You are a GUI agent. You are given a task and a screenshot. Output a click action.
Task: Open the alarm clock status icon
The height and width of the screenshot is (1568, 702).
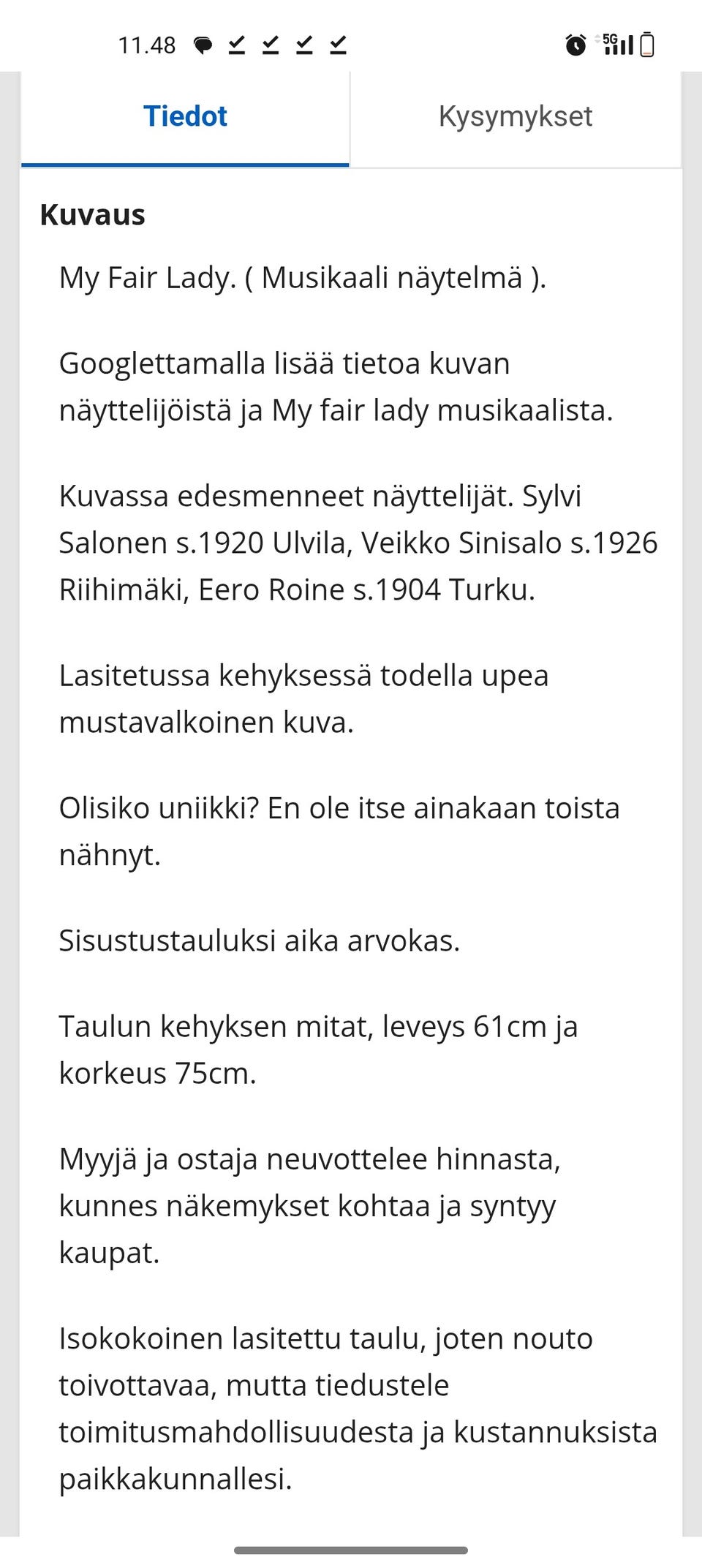tap(576, 44)
